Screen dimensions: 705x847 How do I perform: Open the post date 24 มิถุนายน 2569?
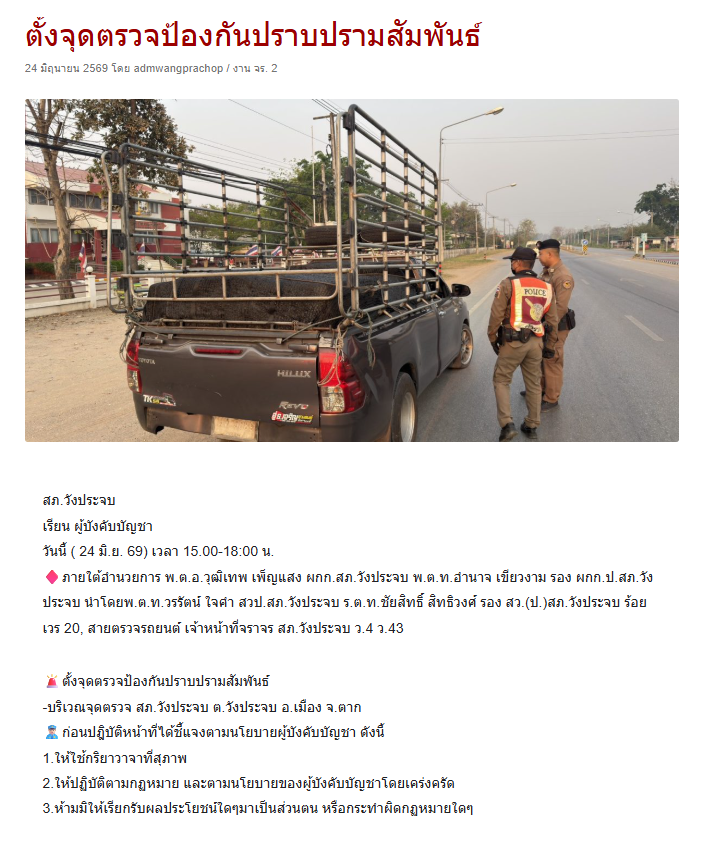[x=66, y=69]
